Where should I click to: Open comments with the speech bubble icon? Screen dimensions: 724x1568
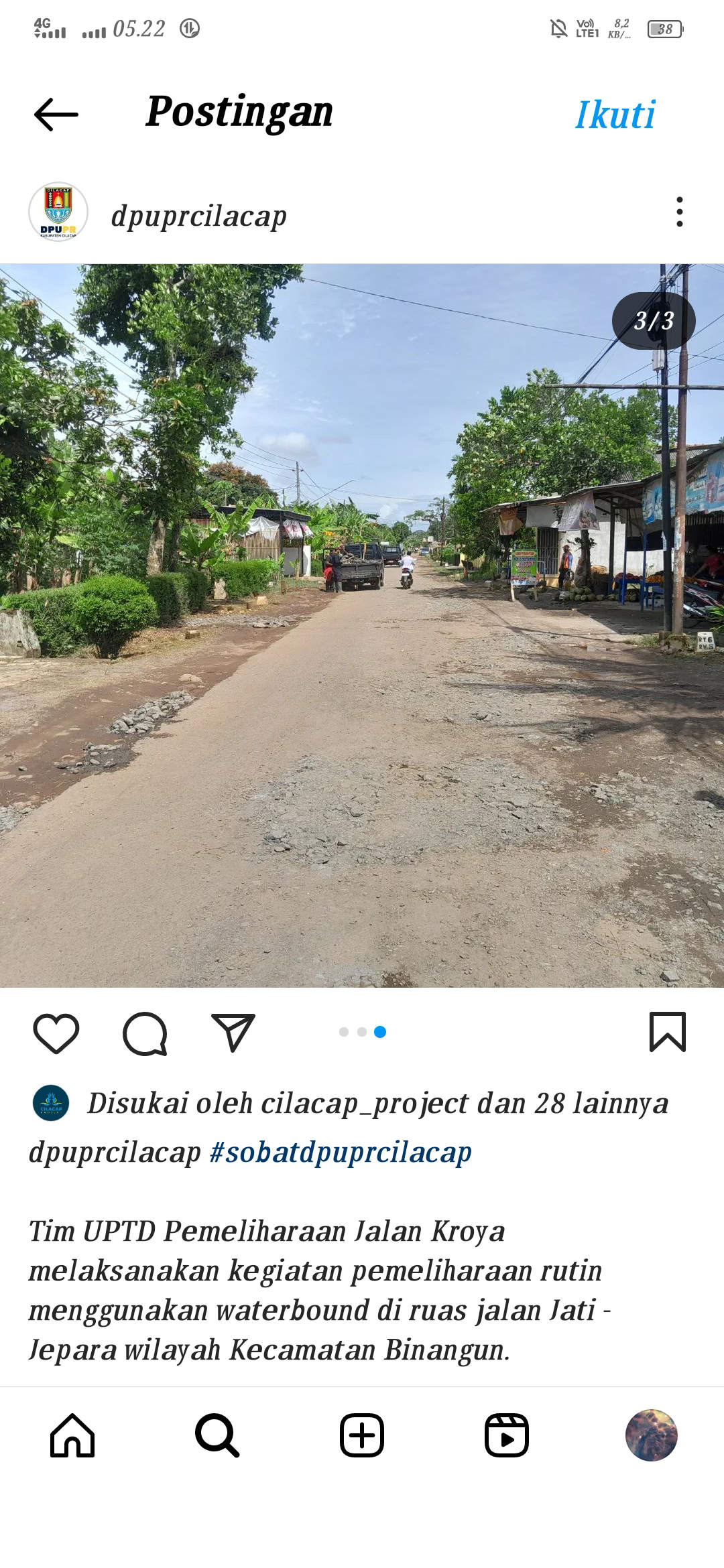(145, 1033)
